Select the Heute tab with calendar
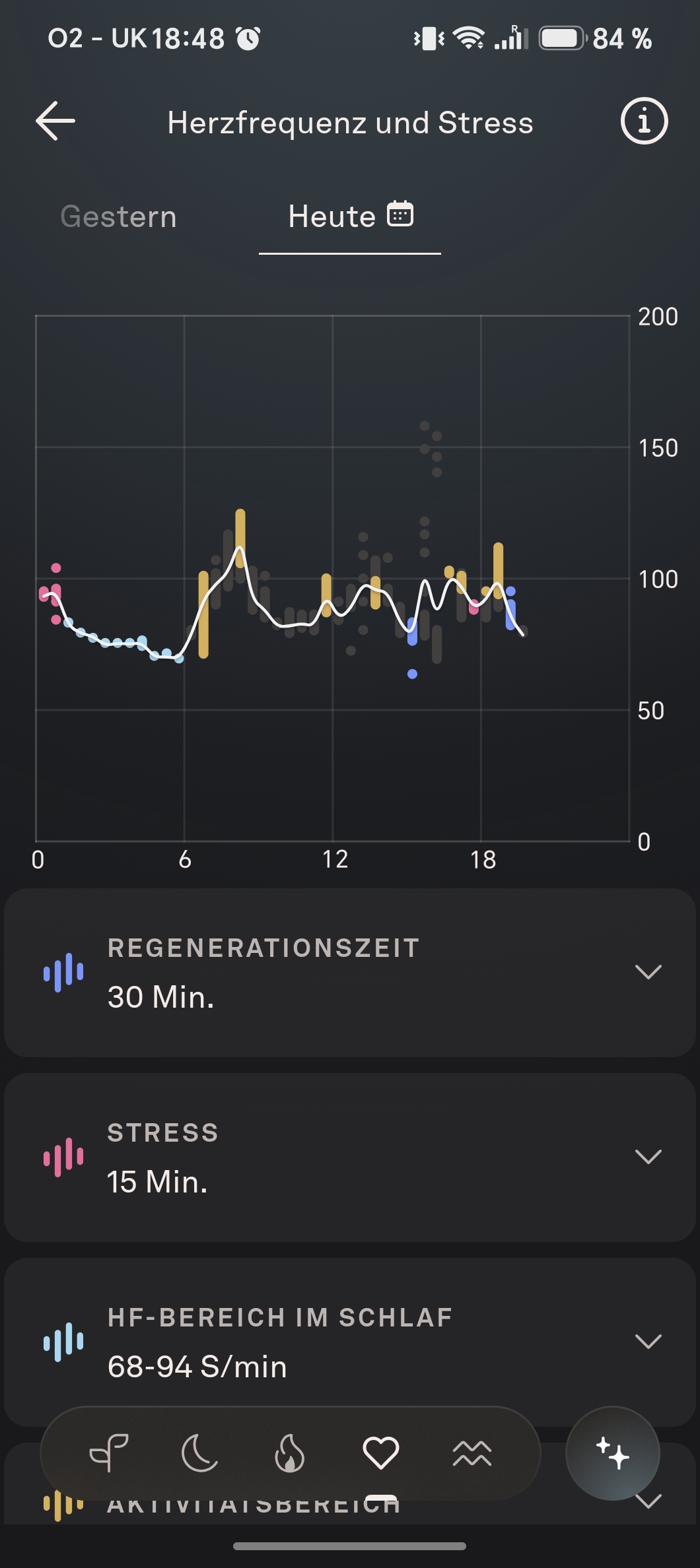 pos(350,216)
